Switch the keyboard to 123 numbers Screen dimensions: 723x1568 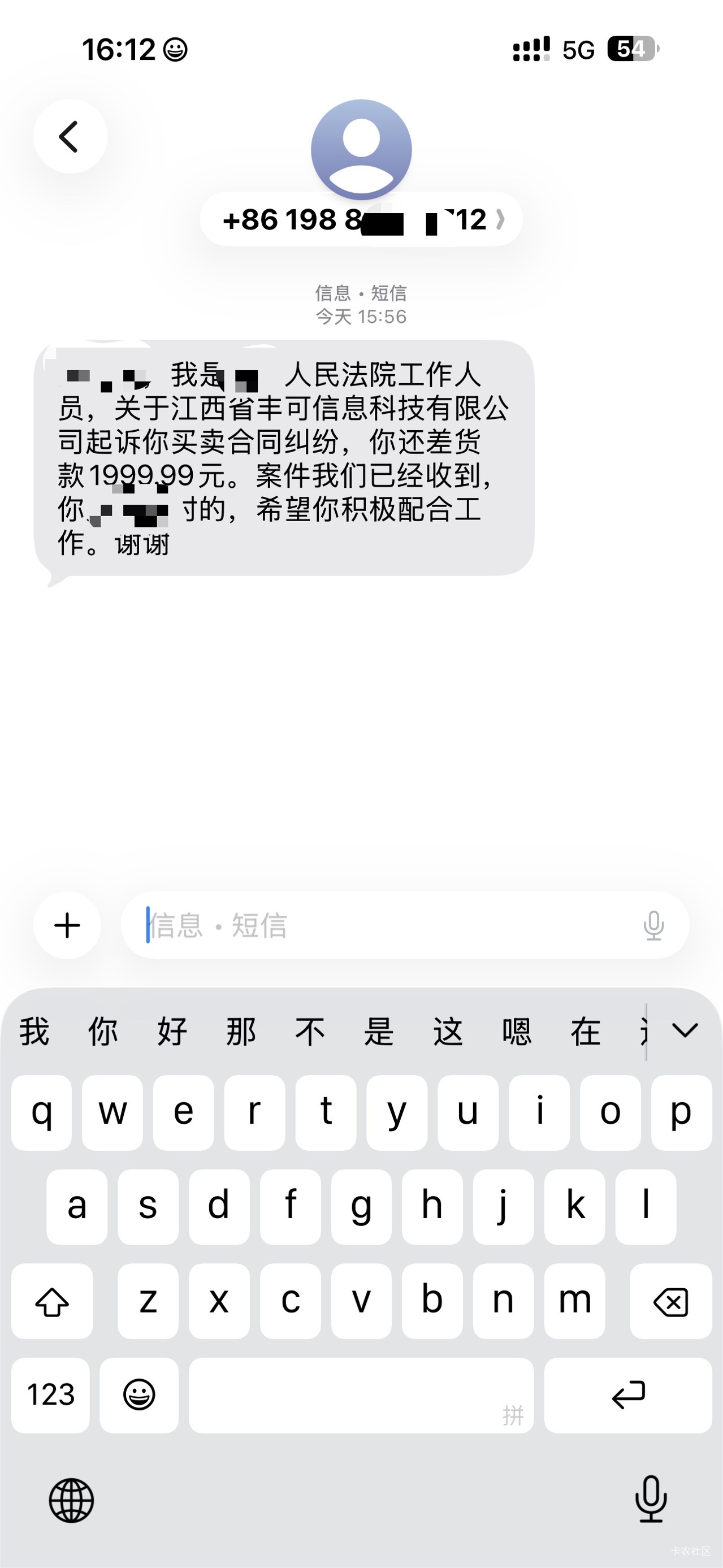(50, 1394)
